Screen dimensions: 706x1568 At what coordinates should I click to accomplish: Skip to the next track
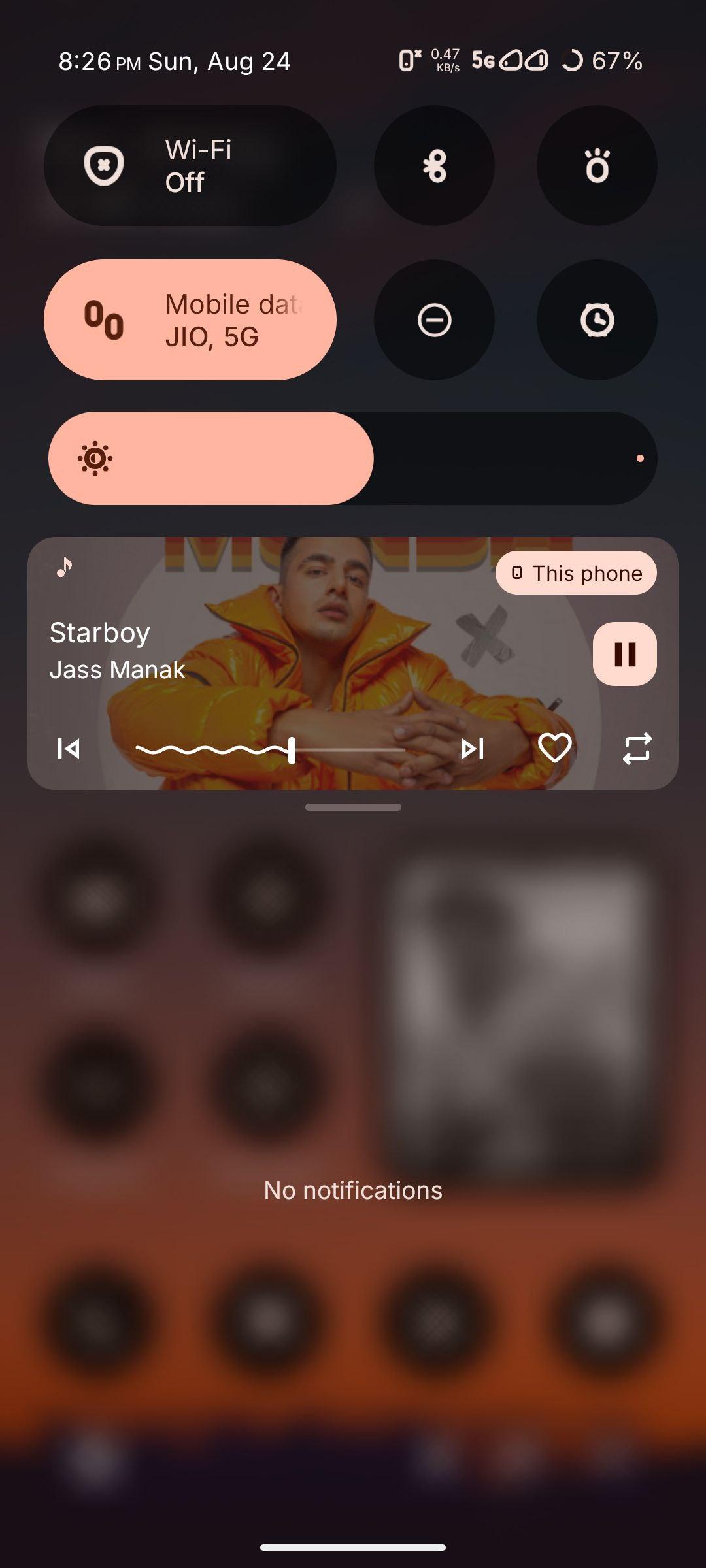tap(472, 749)
